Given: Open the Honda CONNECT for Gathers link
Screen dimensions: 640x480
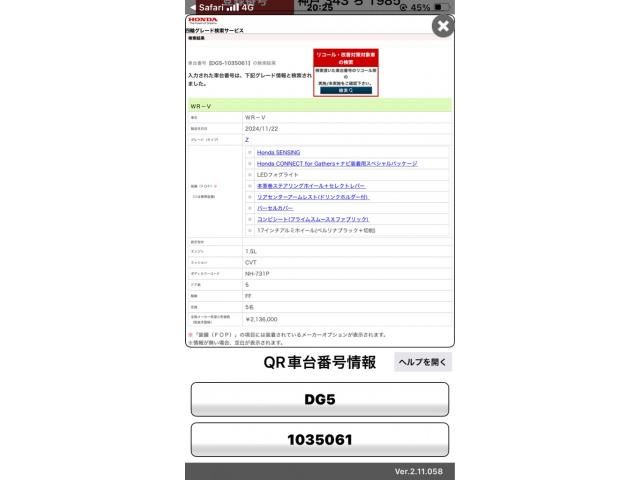Looking at the screenshot, I should click(x=336, y=163).
